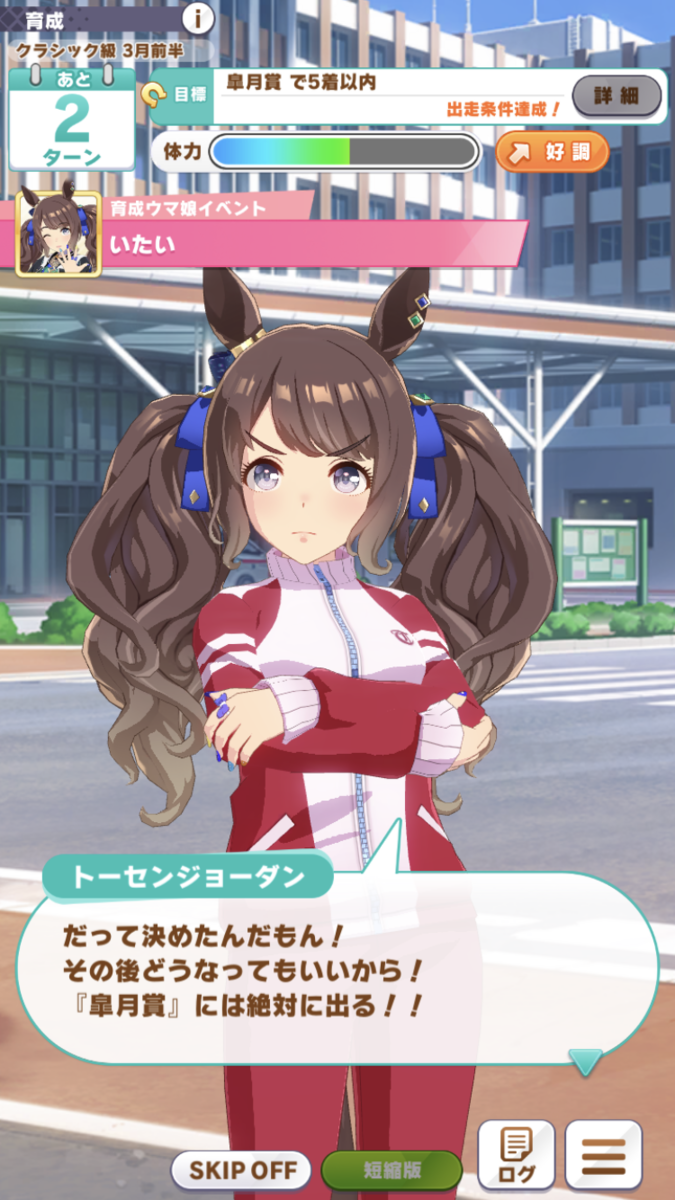Image resolution: width=675 pixels, height=1200 pixels.
Task: Open the ログ dialogue log
Action: (x=516, y=1153)
